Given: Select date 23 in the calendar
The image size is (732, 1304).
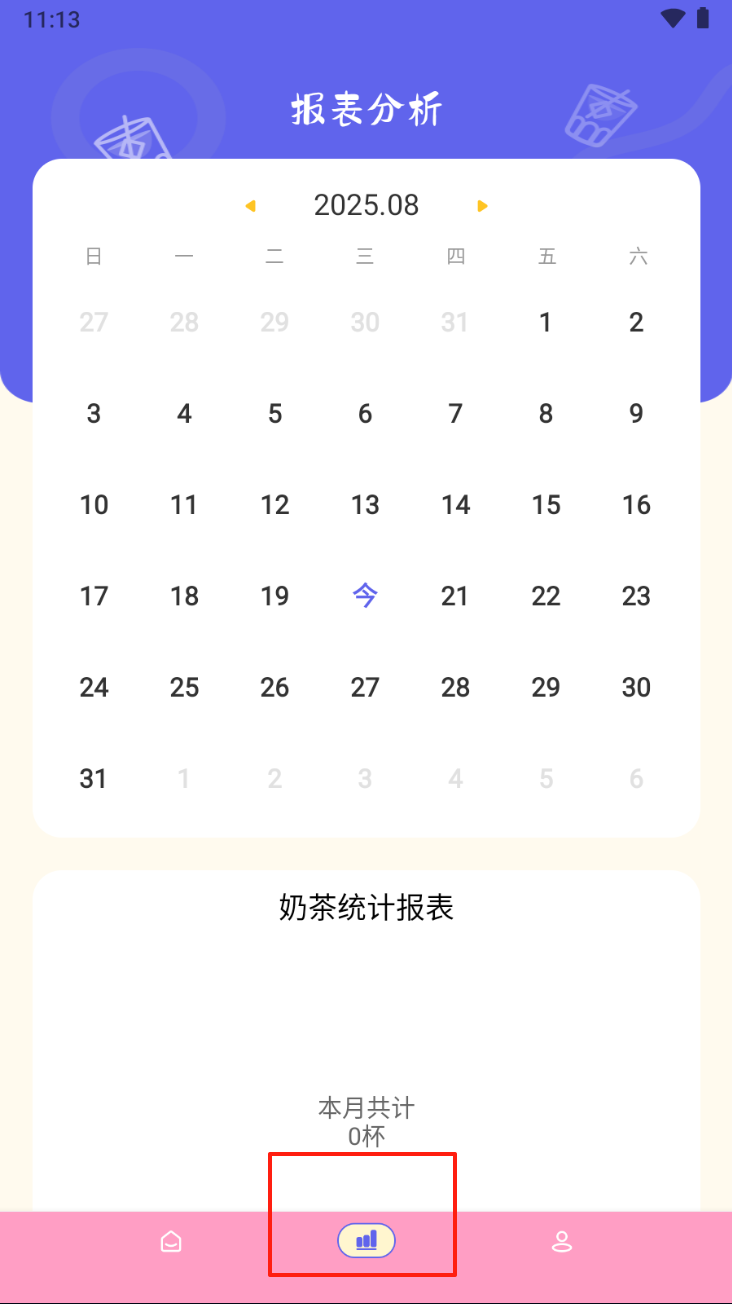Looking at the screenshot, I should pyautogui.click(x=636, y=596).
